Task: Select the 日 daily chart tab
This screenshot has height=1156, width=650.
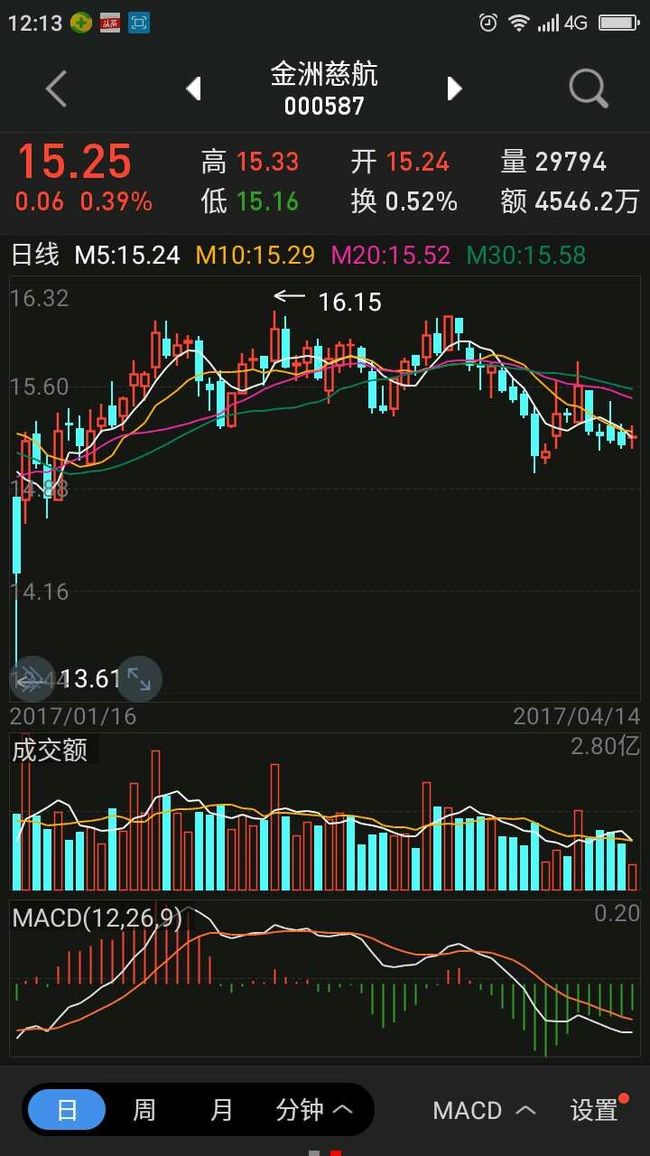Action: (67, 1110)
